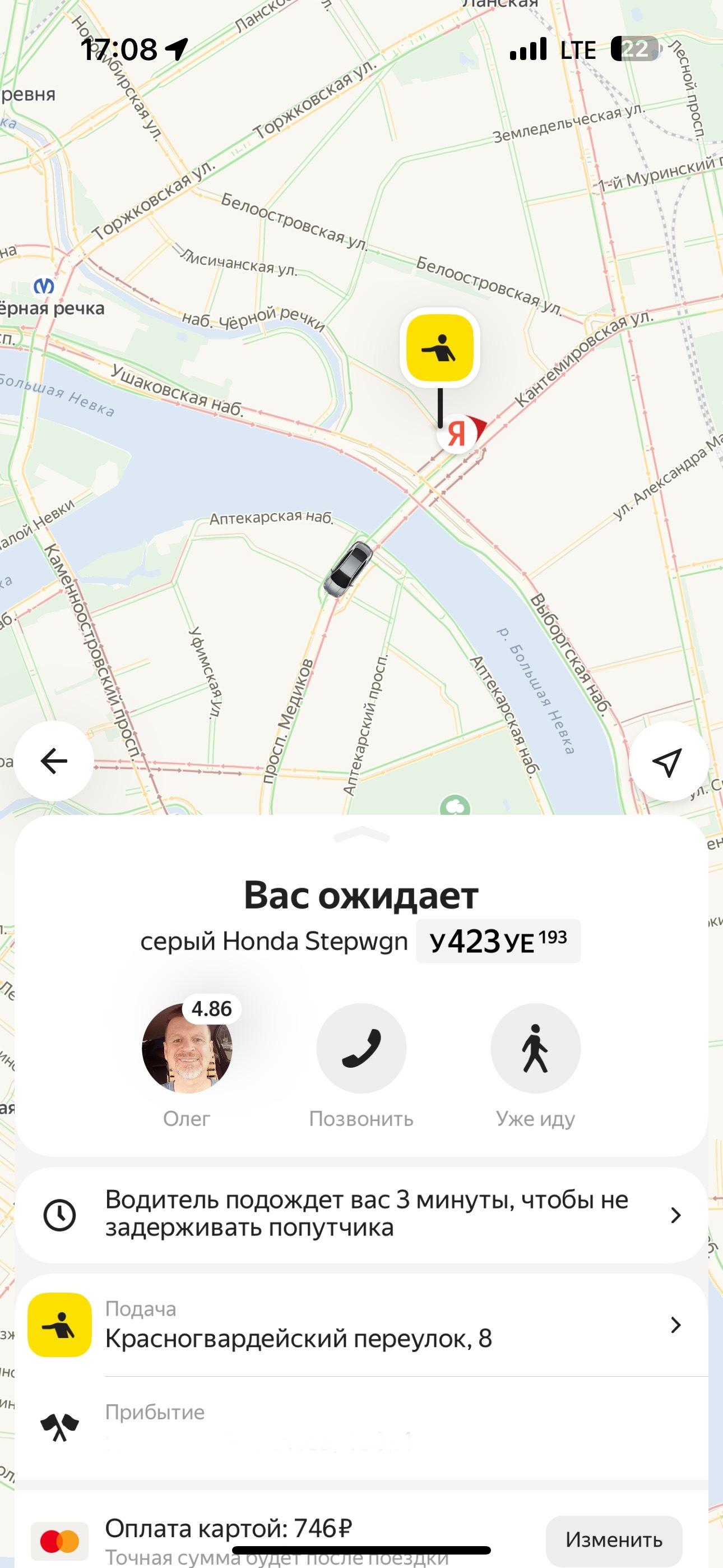Go back using the arrow button
This screenshot has height=1568, width=723.
click(54, 761)
